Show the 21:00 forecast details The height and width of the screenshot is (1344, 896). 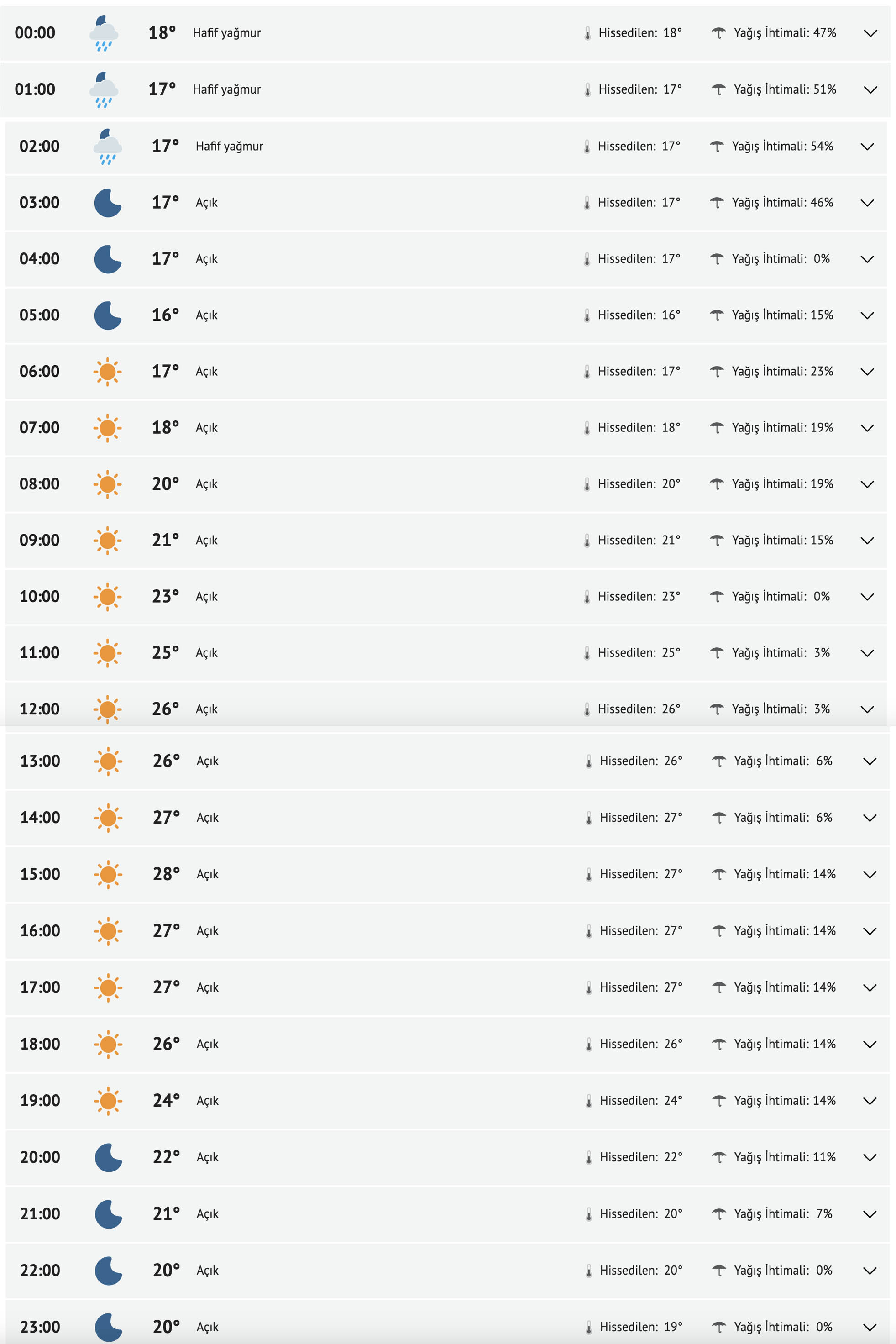coord(869,1214)
